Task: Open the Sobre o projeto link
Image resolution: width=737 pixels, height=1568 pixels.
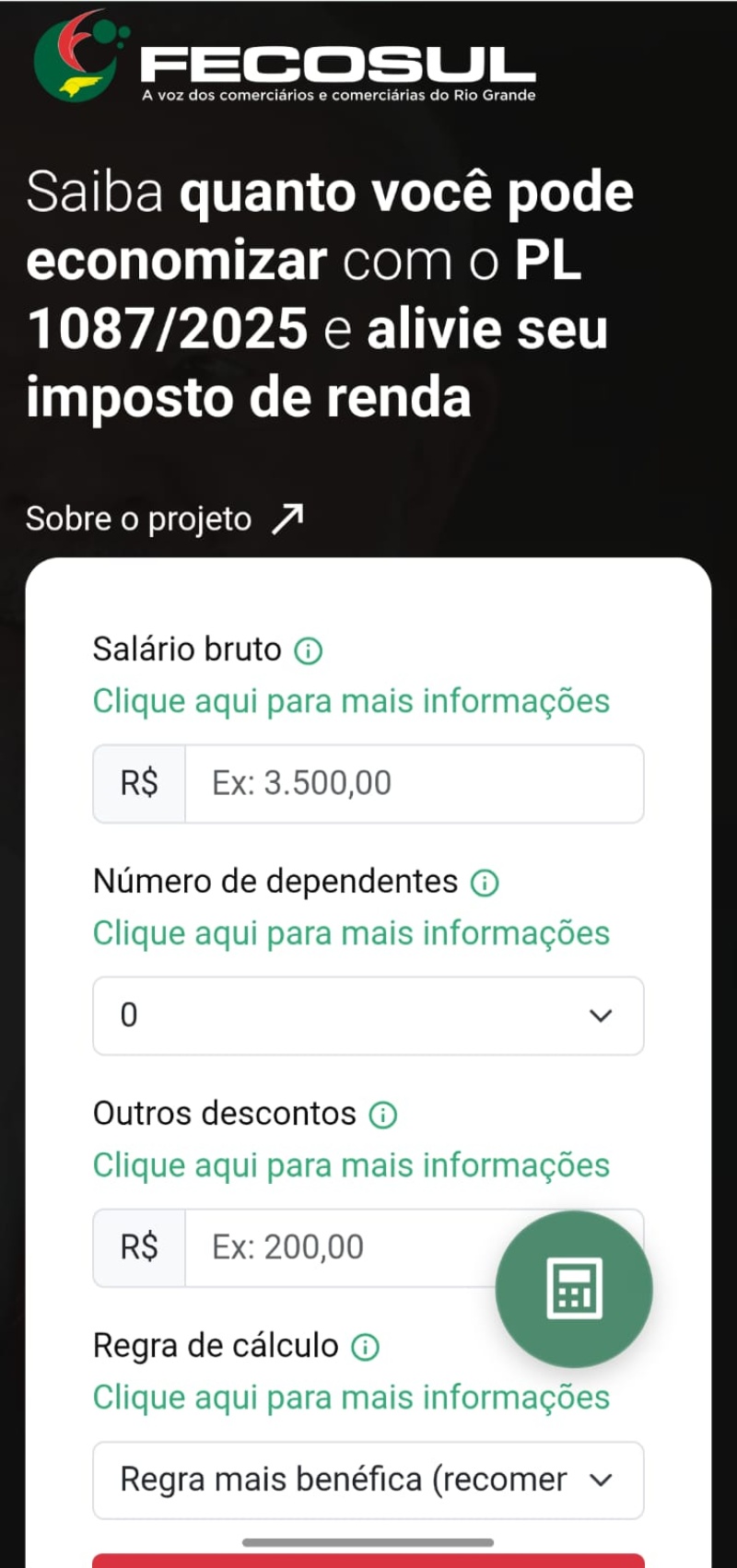Action: coord(165,519)
